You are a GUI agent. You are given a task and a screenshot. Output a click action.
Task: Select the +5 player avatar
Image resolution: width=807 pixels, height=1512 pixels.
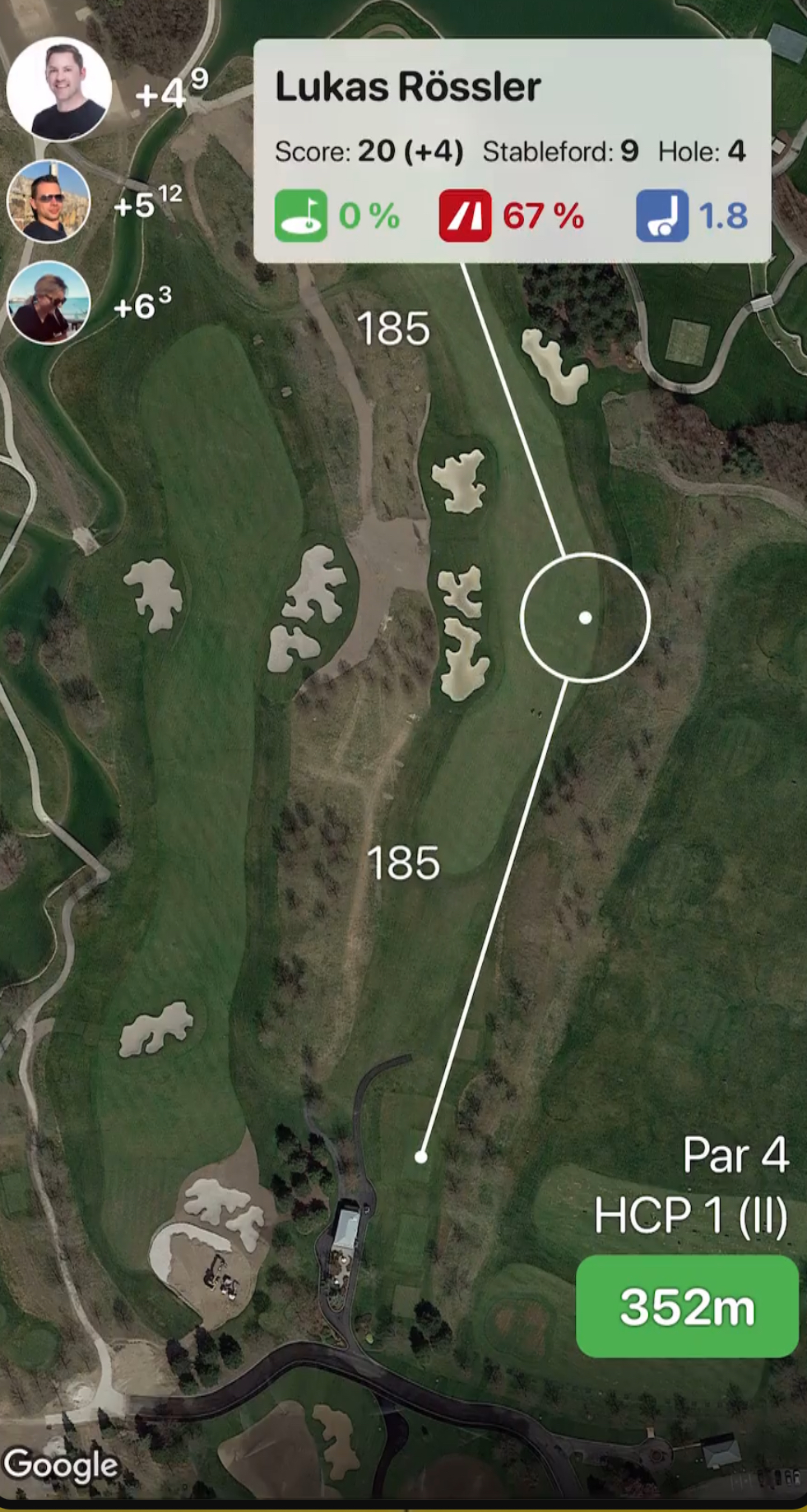48,201
